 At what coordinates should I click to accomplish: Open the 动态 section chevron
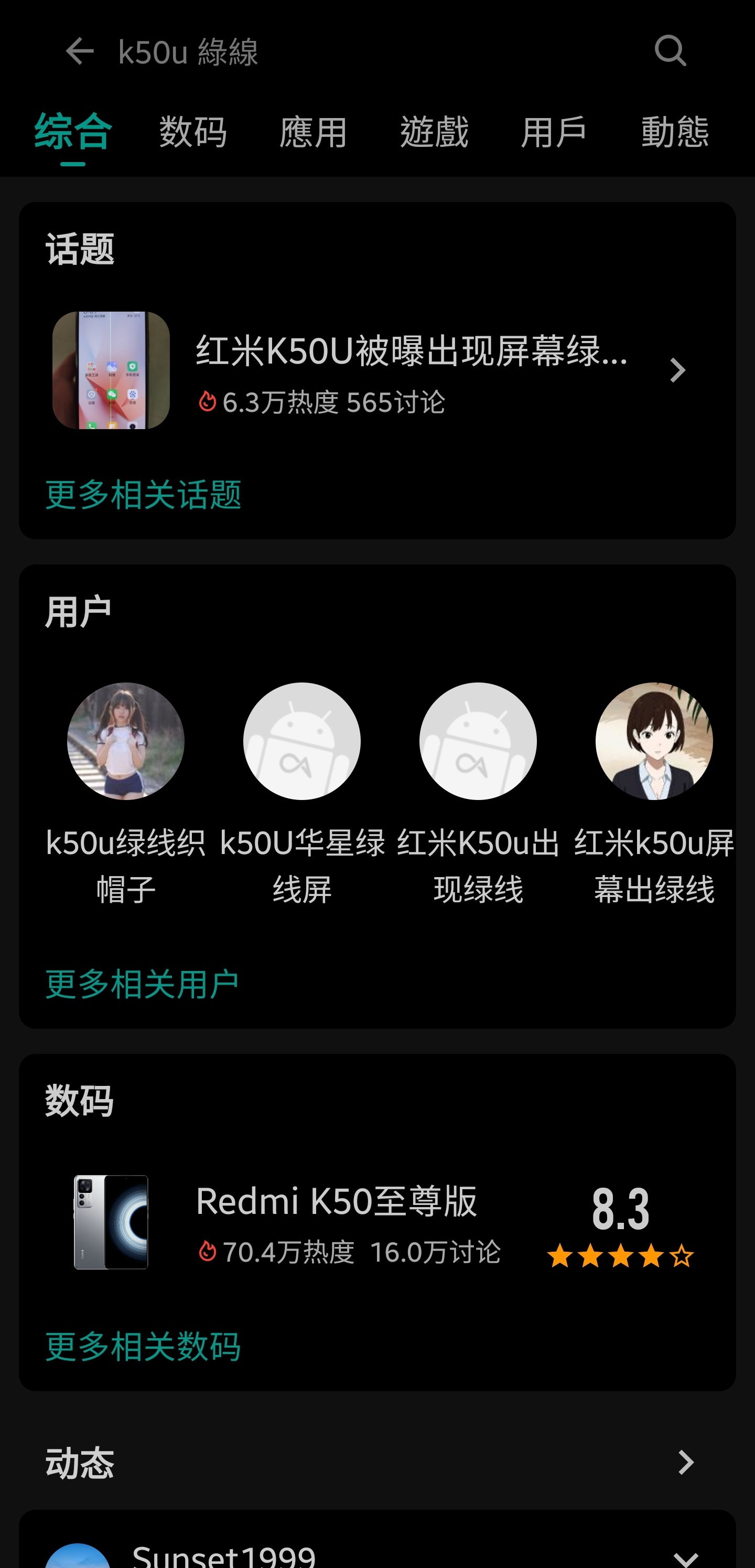click(685, 1462)
